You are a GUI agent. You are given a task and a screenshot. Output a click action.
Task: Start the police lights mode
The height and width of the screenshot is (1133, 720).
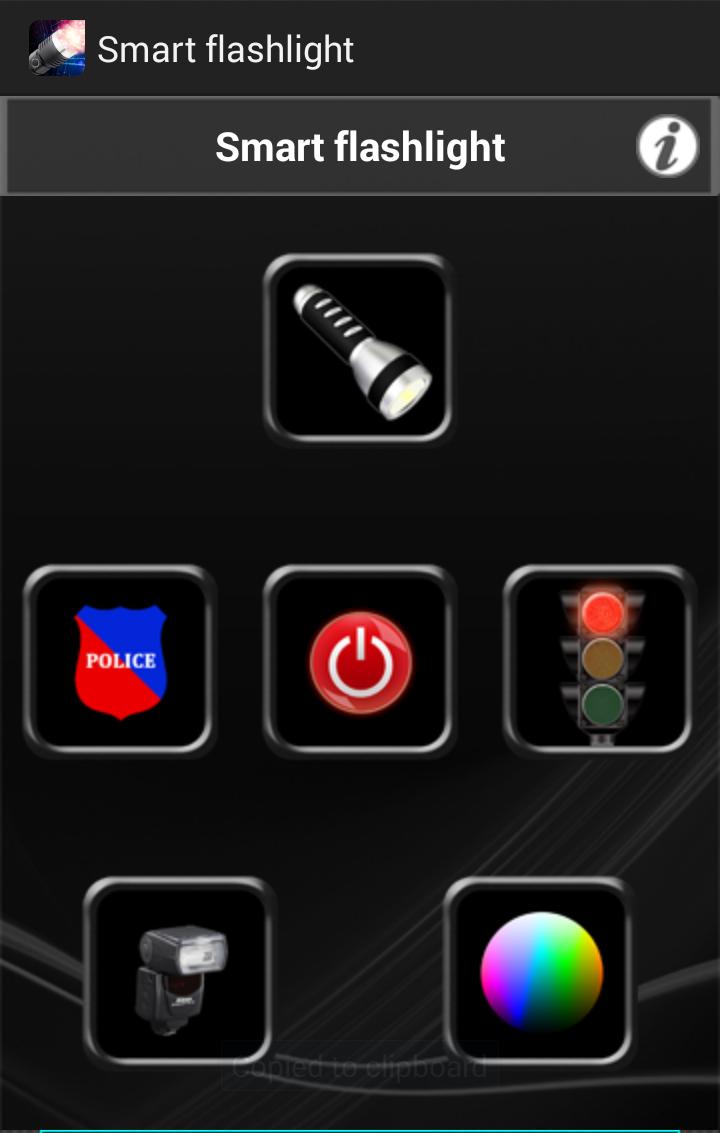pyautogui.click(x=119, y=660)
